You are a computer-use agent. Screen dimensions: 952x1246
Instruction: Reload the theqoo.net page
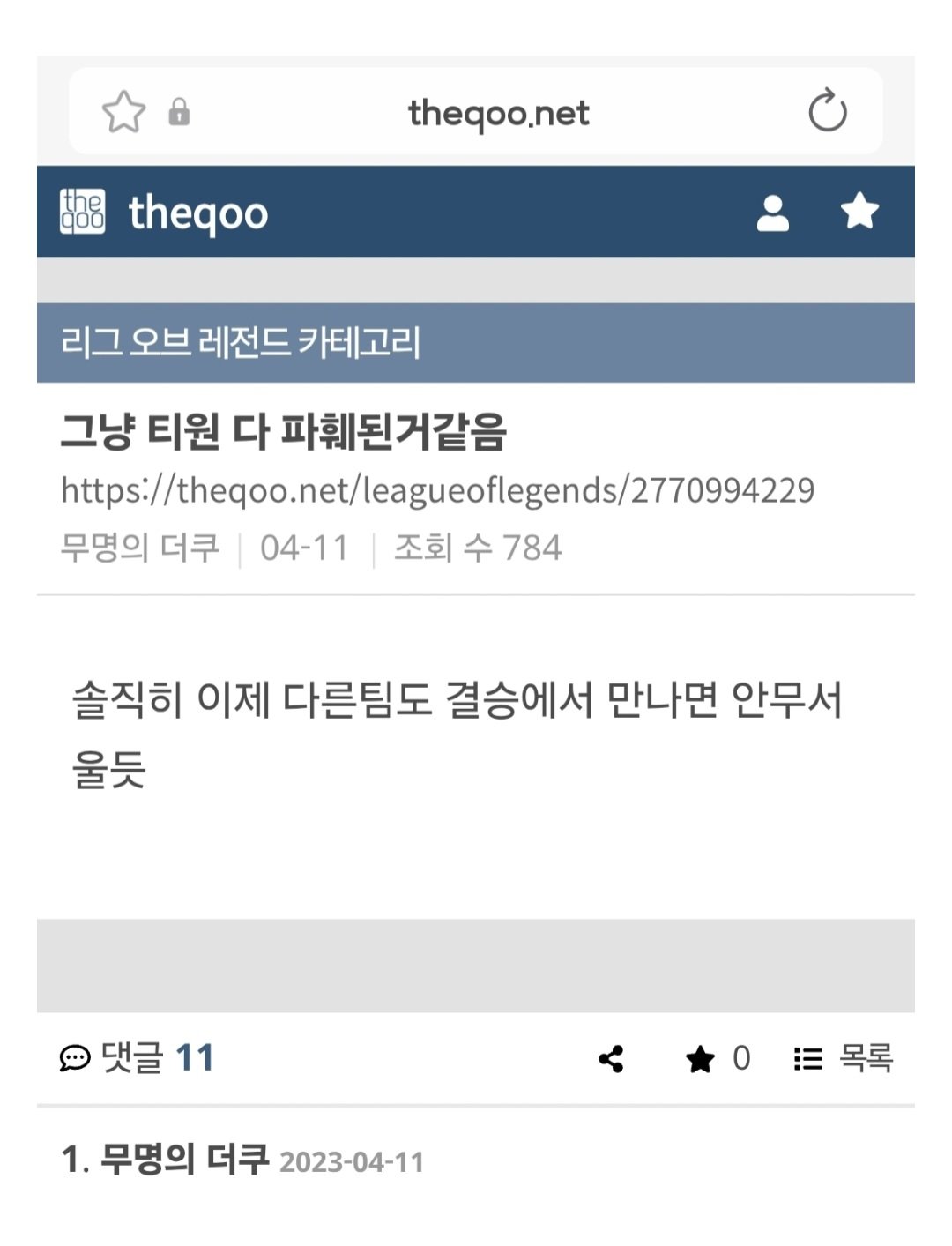click(827, 111)
